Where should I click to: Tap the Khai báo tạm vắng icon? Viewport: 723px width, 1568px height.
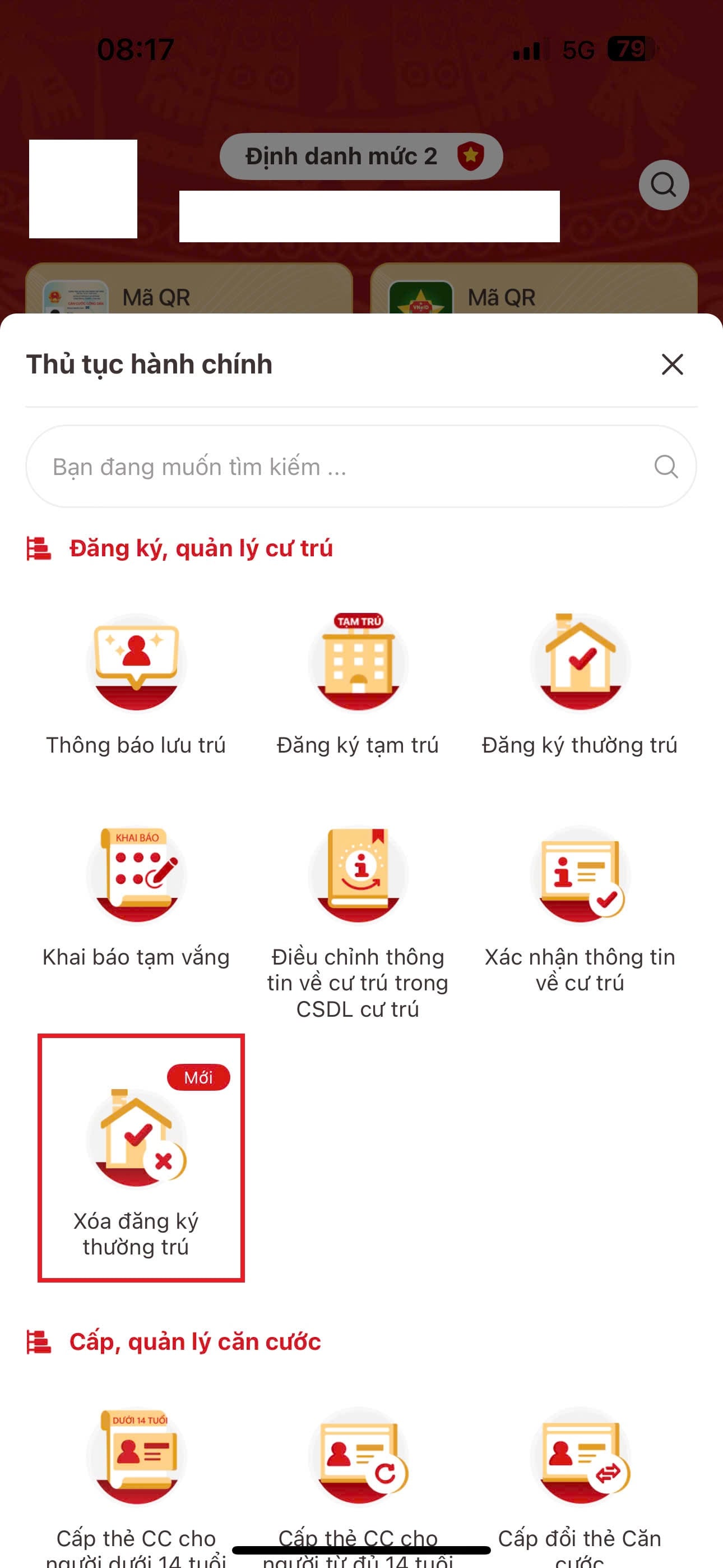(136, 877)
